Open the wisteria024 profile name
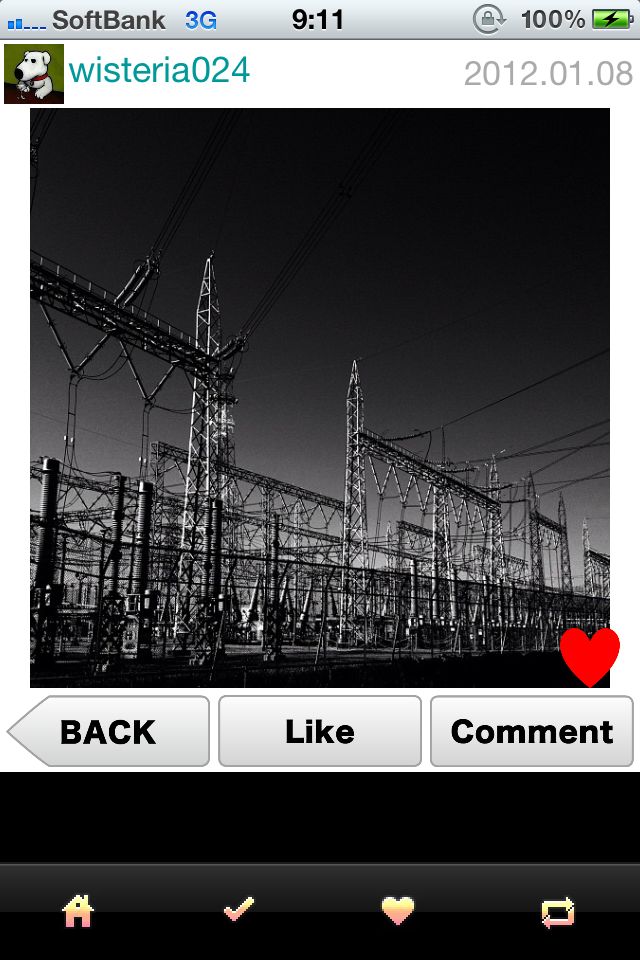This screenshot has height=960, width=640. coord(160,71)
